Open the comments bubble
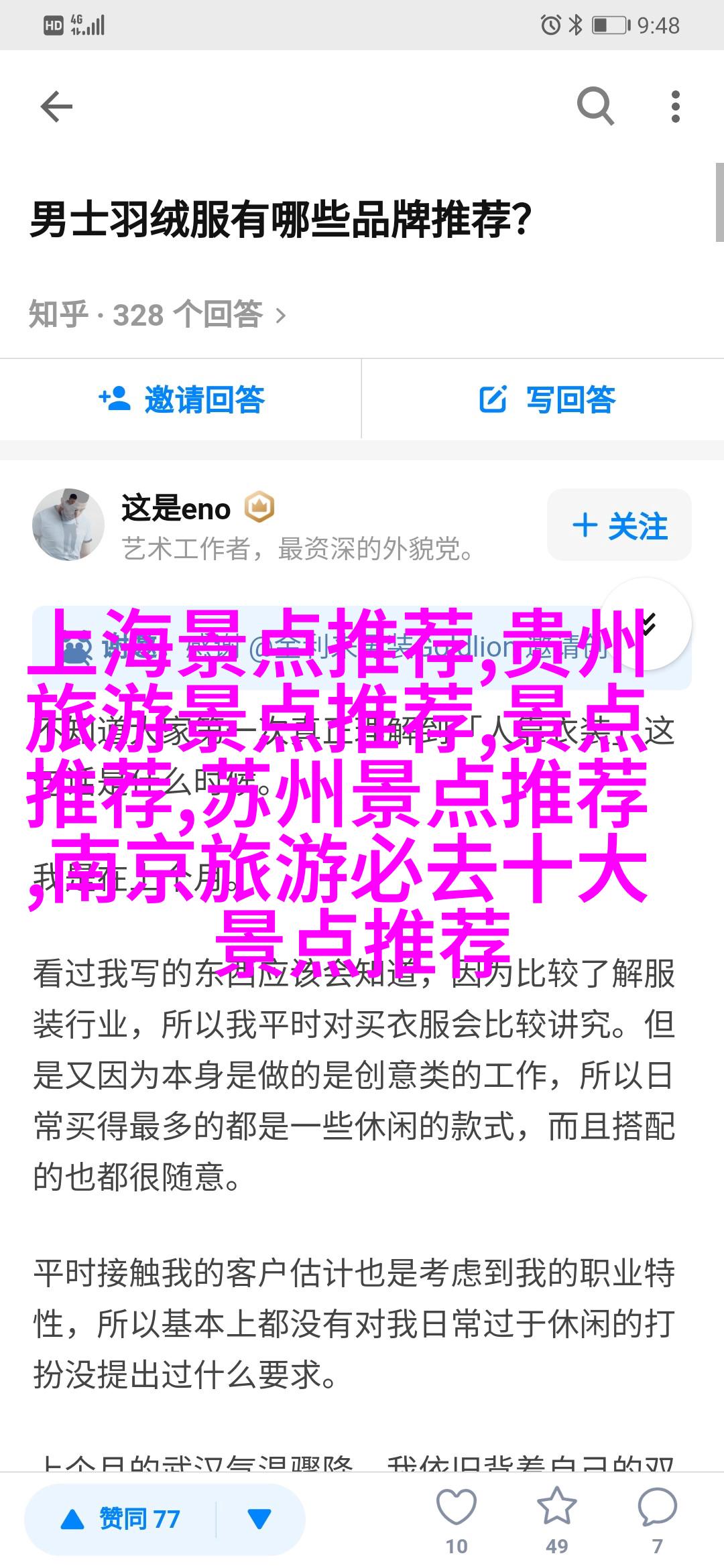724x1568 pixels. pos(657,1508)
